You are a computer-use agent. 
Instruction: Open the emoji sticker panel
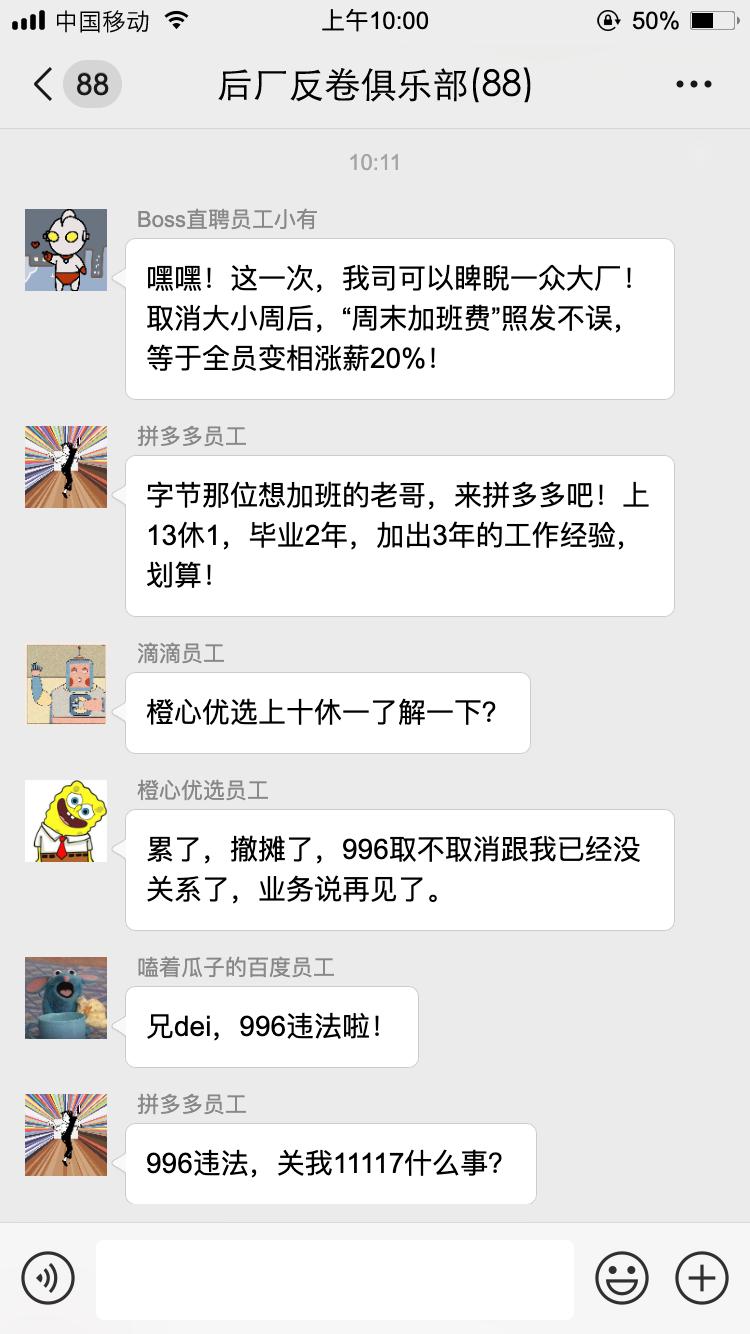point(622,1277)
